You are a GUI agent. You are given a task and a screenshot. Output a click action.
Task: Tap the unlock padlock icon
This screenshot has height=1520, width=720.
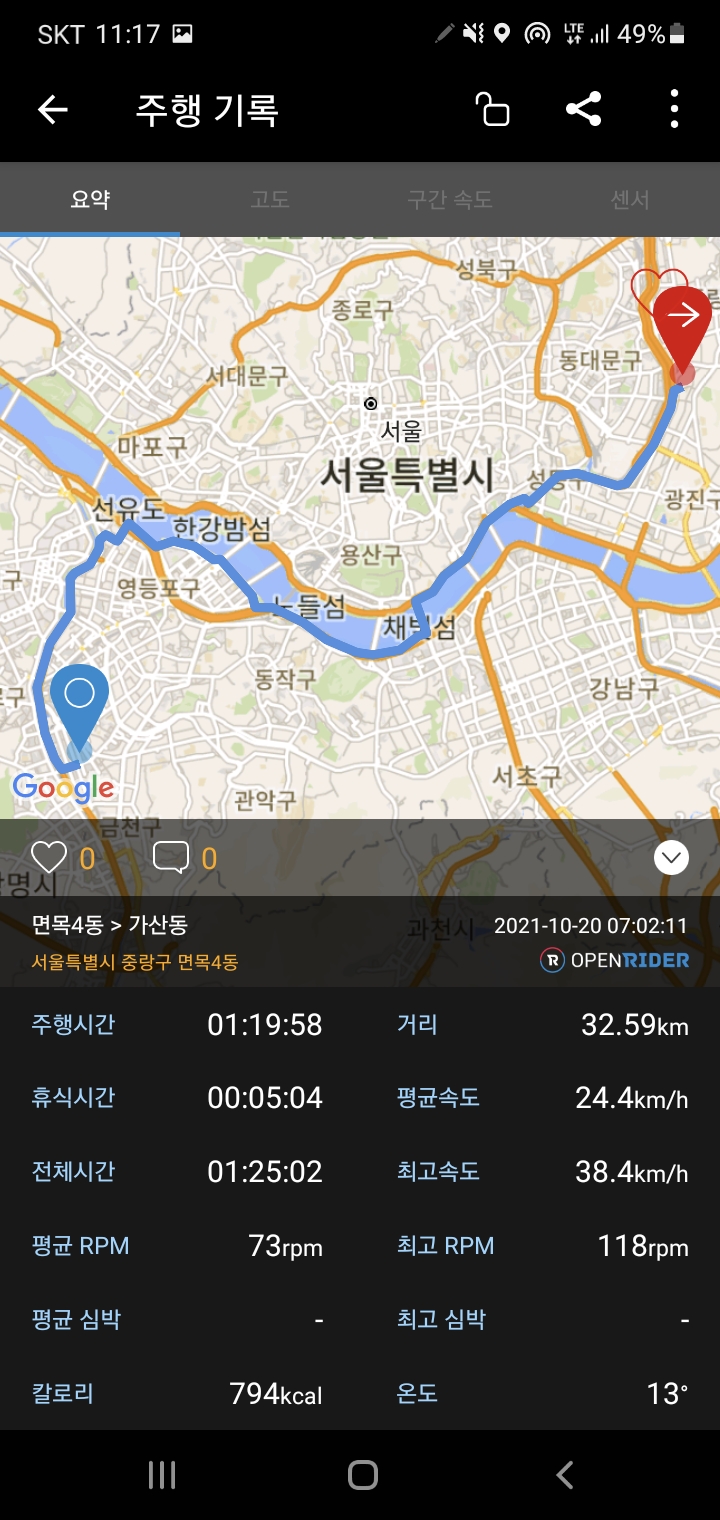coord(492,109)
